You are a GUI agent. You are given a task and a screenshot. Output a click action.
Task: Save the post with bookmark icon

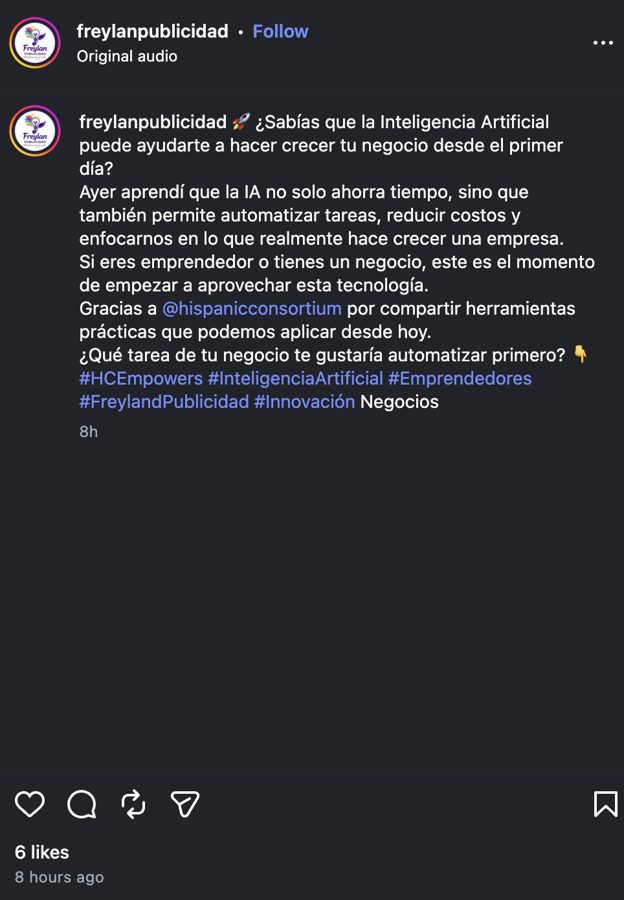pos(606,804)
